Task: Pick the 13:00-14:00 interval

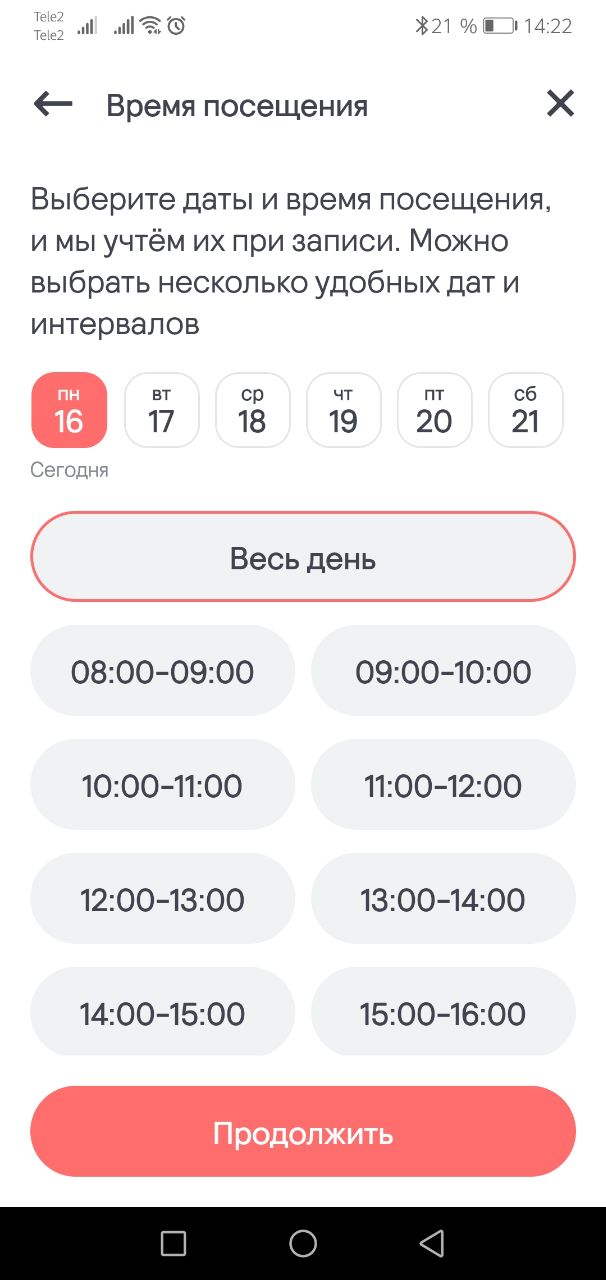Action: pyautogui.click(x=443, y=899)
